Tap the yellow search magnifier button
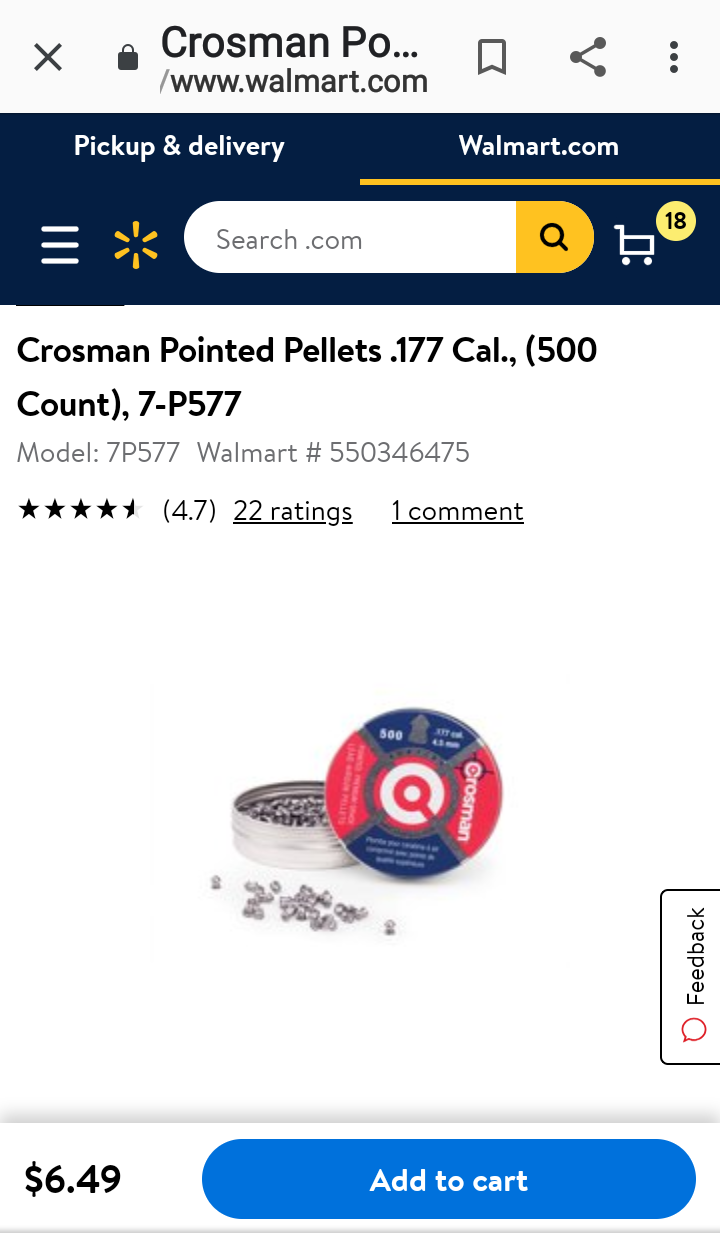 pyautogui.click(x=553, y=238)
